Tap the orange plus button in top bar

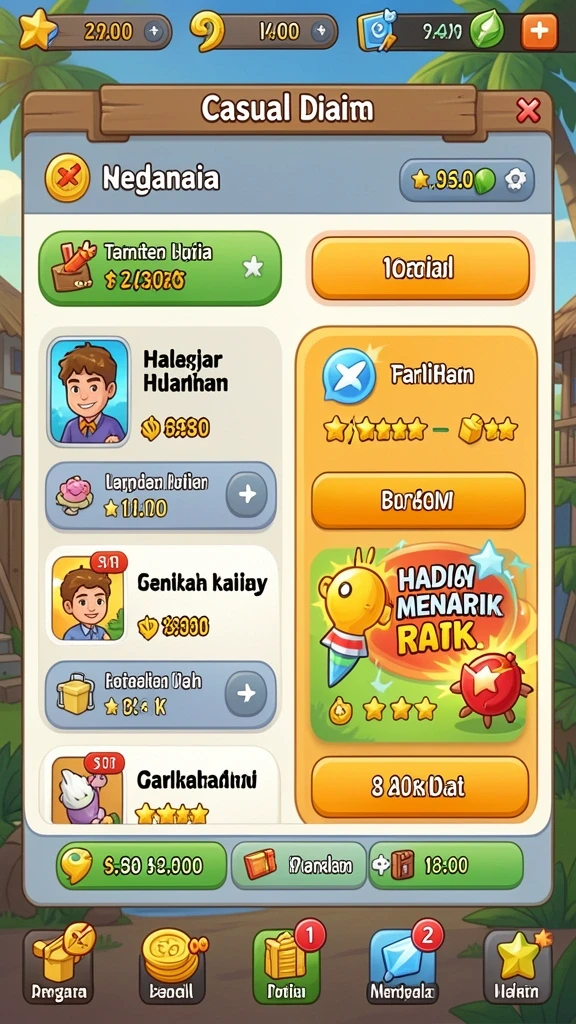[539, 31]
